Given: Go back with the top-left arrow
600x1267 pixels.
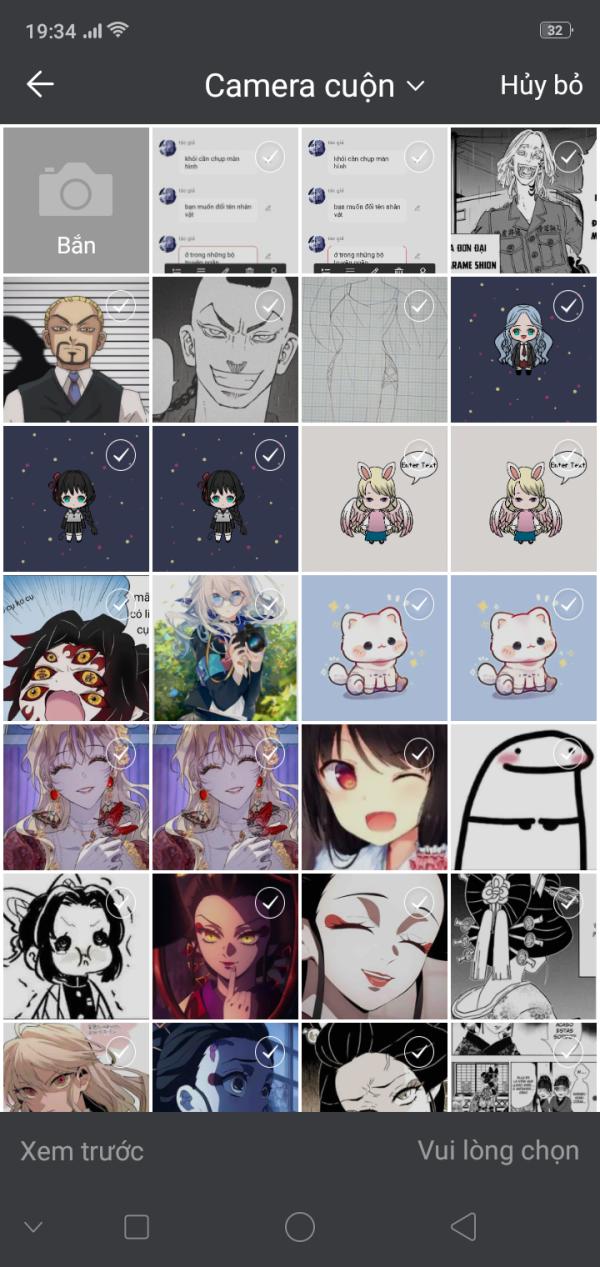Looking at the screenshot, I should tap(40, 85).
